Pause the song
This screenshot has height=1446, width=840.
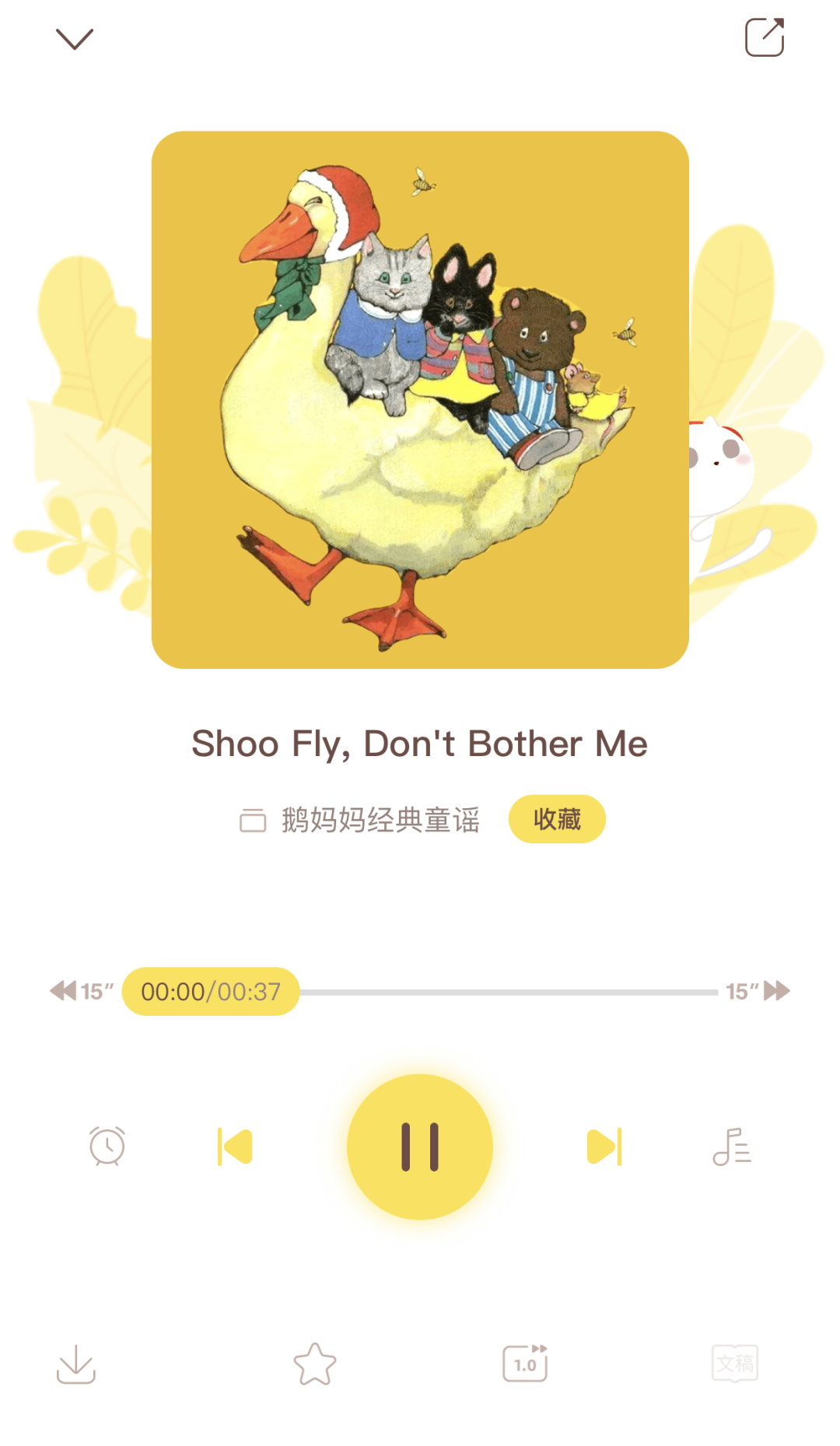[420, 1147]
